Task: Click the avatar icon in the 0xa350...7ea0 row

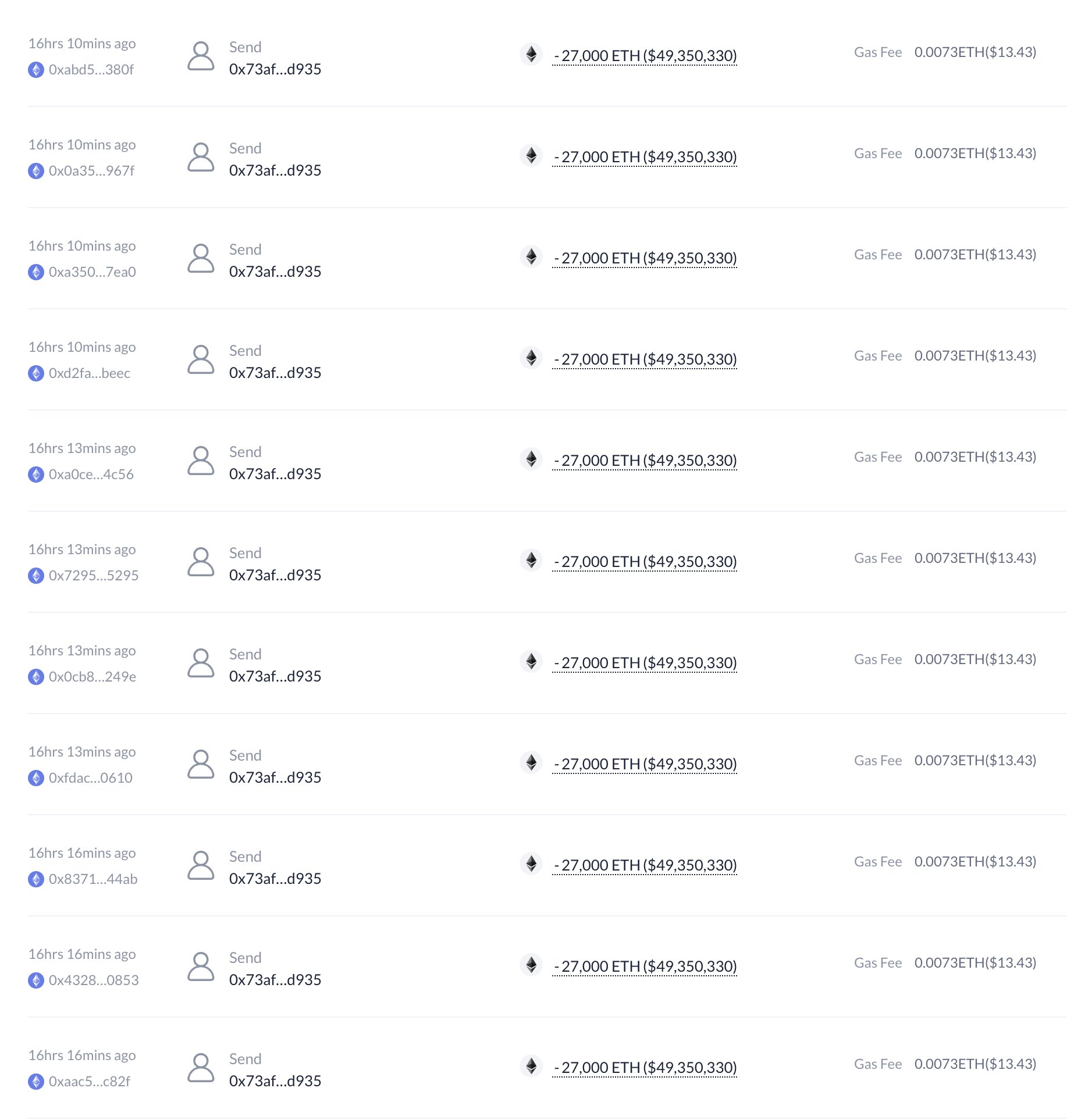Action: pyautogui.click(x=201, y=258)
